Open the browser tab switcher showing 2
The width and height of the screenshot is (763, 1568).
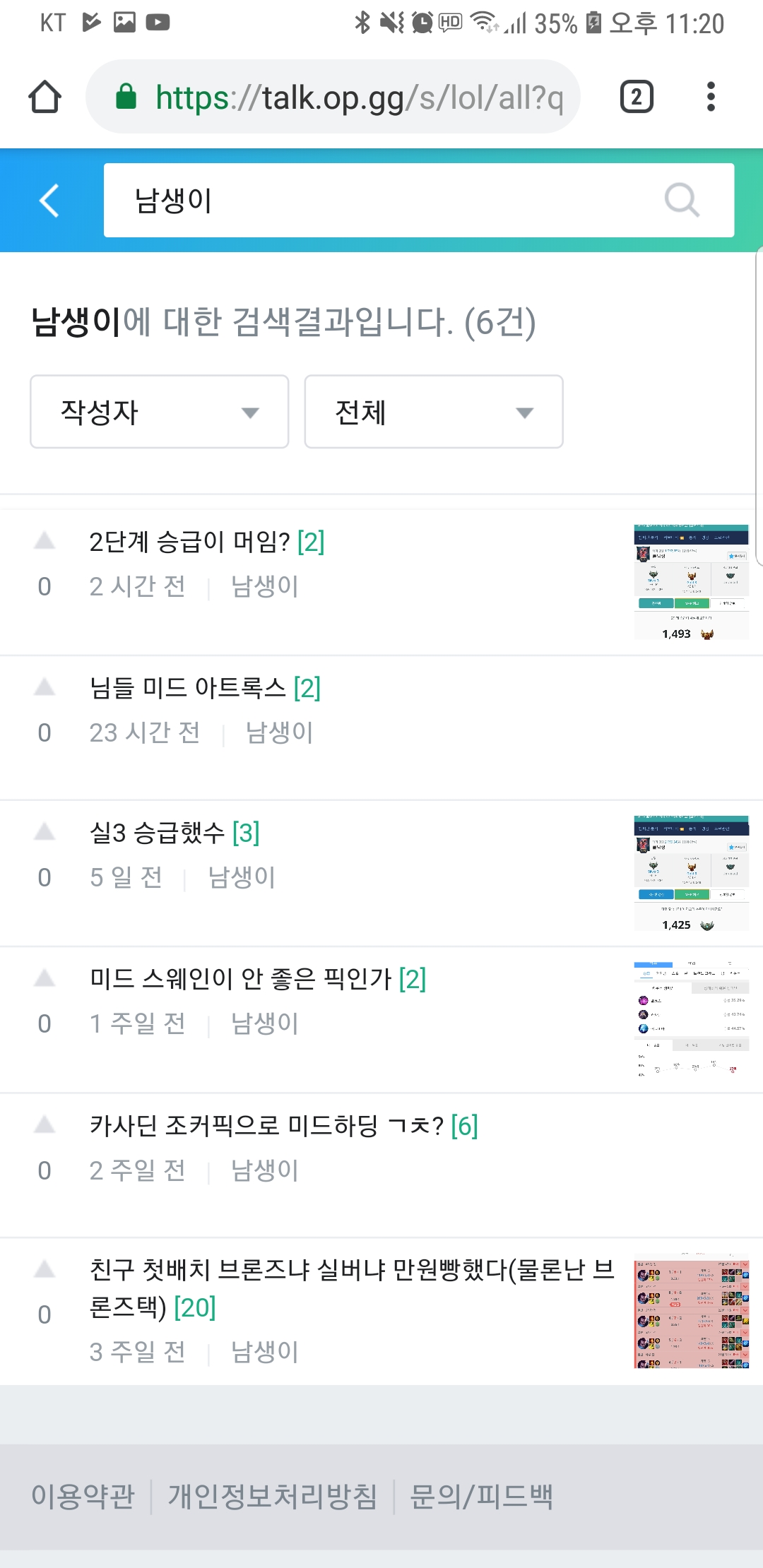click(635, 97)
